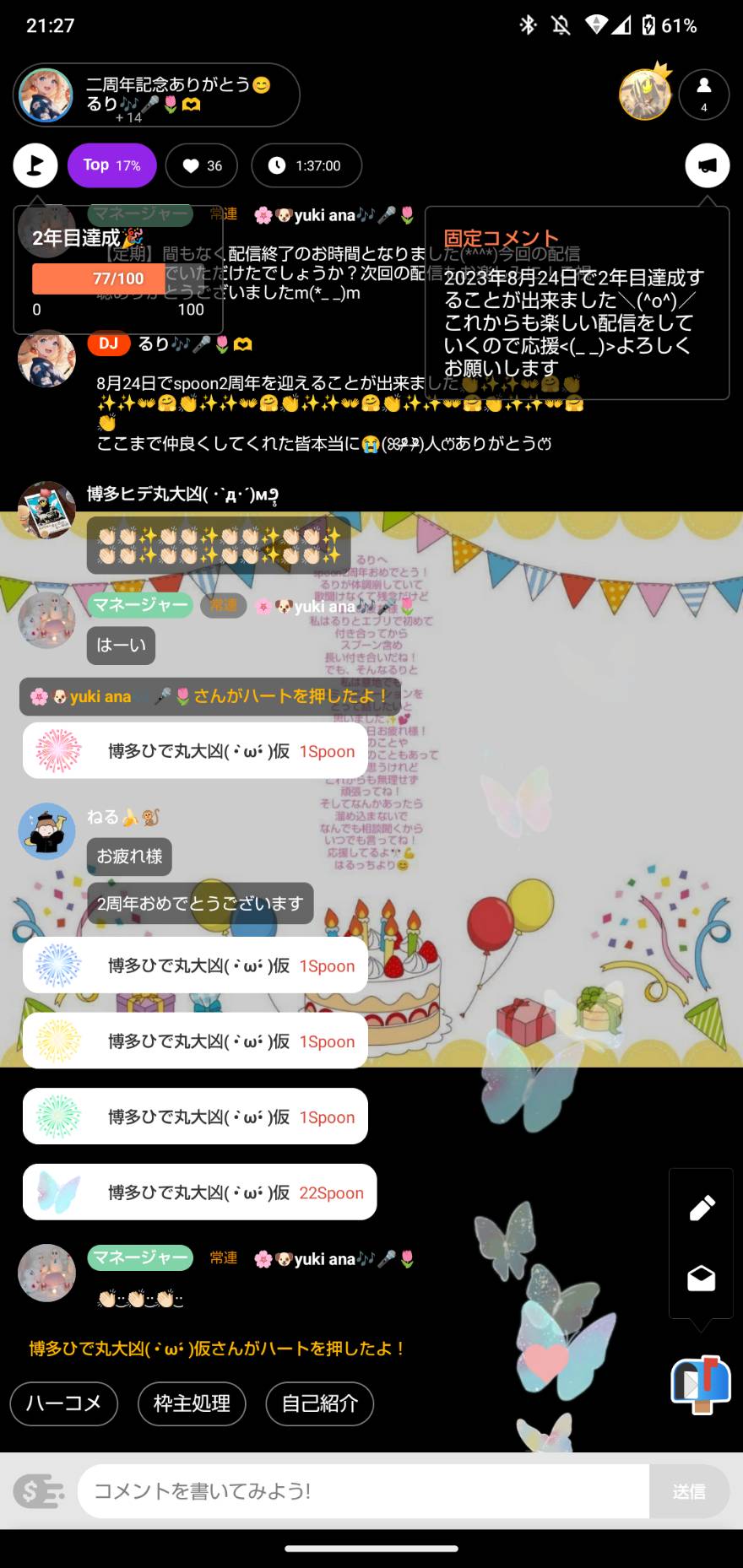Open the spoon gift icon
The width and height of the screenshot is (743, 1568).
point(39,1491)
